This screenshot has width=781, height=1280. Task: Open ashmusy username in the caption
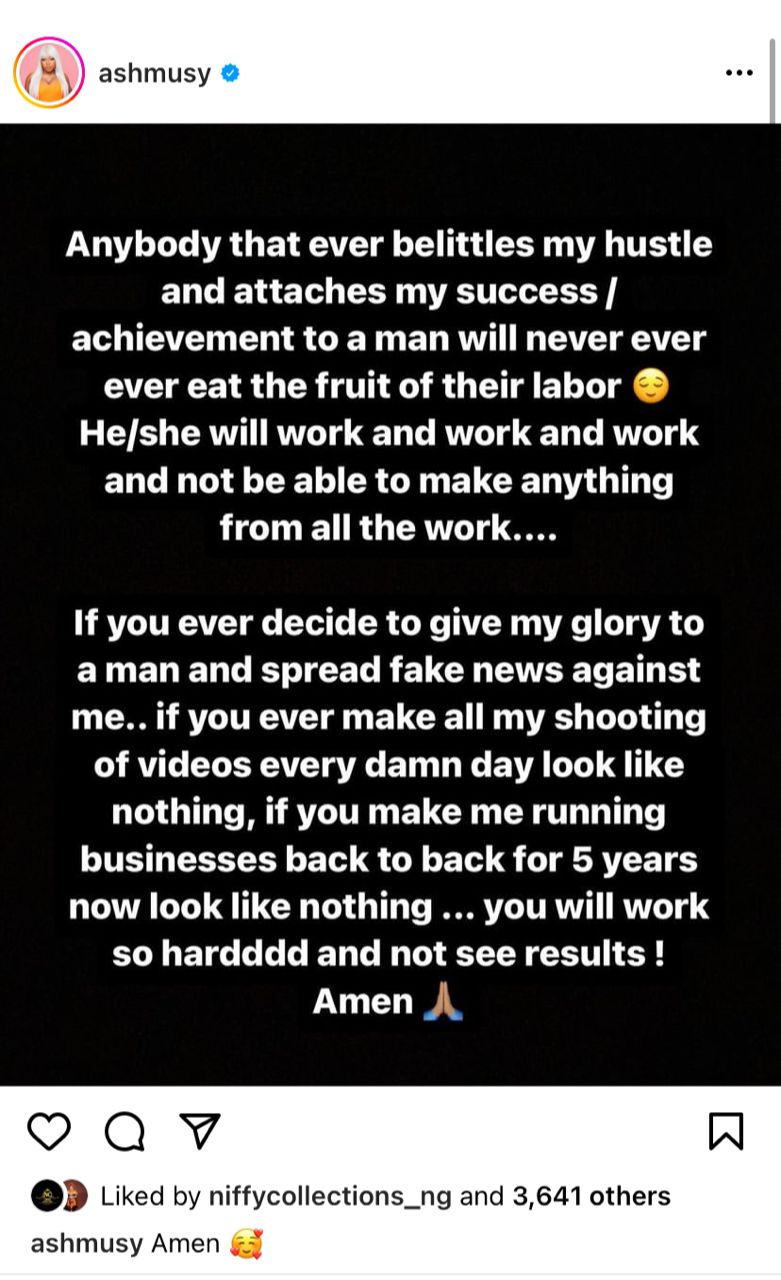[x=86, y=1243]
